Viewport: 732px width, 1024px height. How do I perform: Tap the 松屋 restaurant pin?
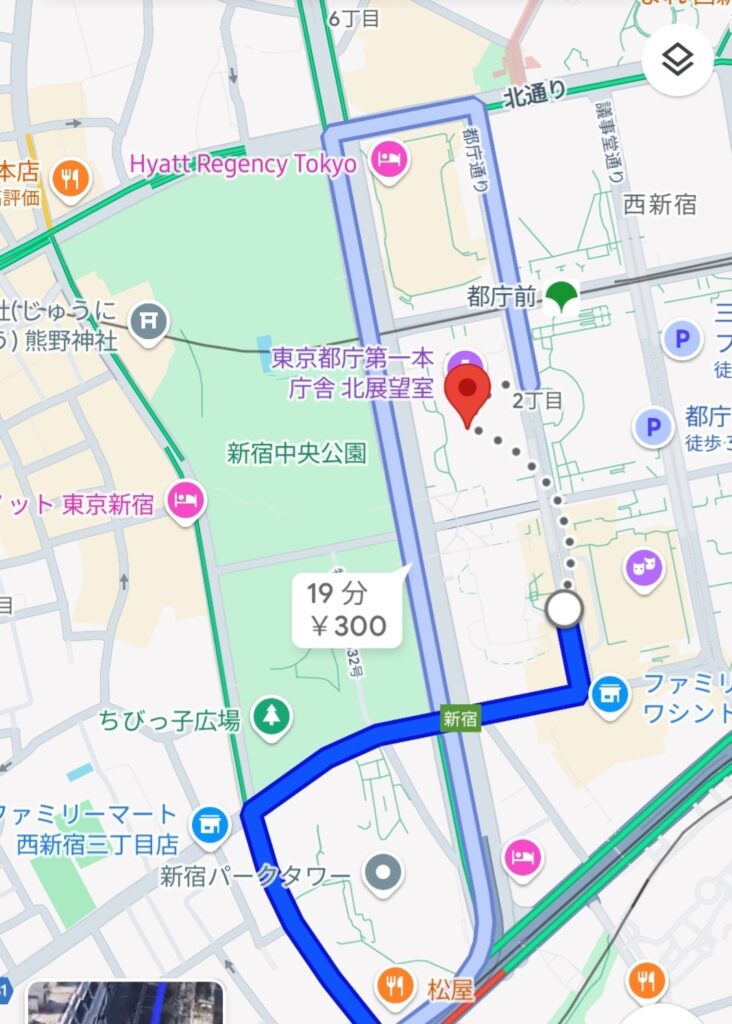coord(396,986)
